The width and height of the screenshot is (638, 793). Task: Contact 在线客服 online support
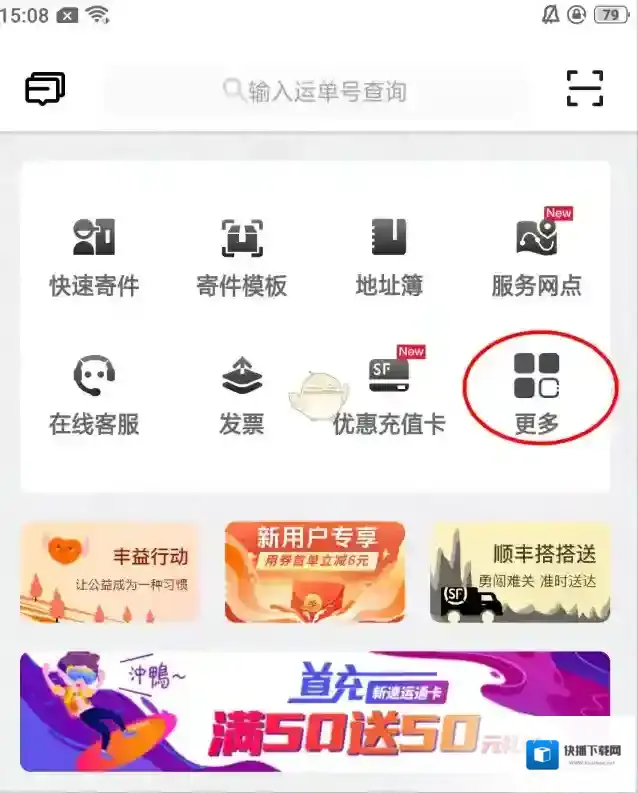coord(94,394)
